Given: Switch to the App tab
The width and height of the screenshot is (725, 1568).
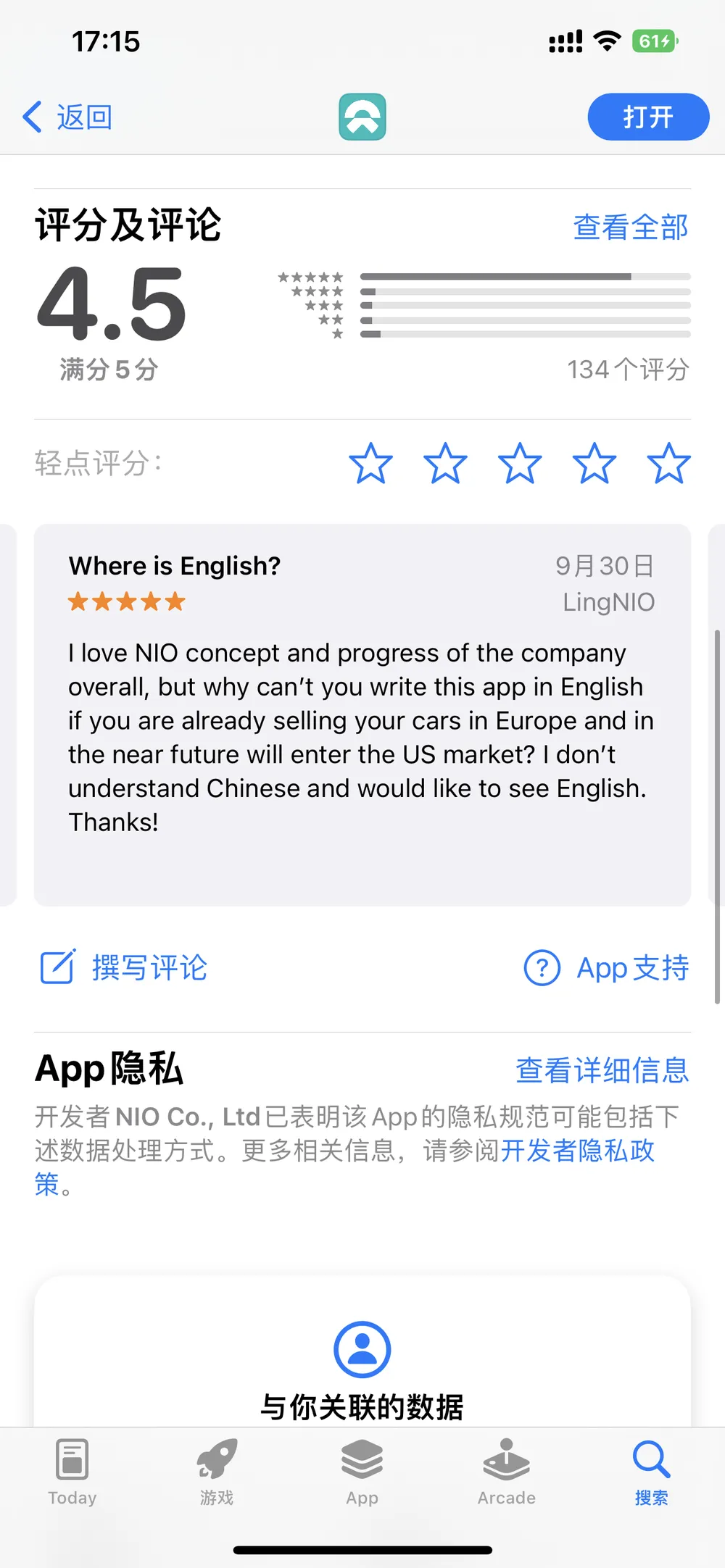Looking at the screenshot, I should coord(362,1471).
